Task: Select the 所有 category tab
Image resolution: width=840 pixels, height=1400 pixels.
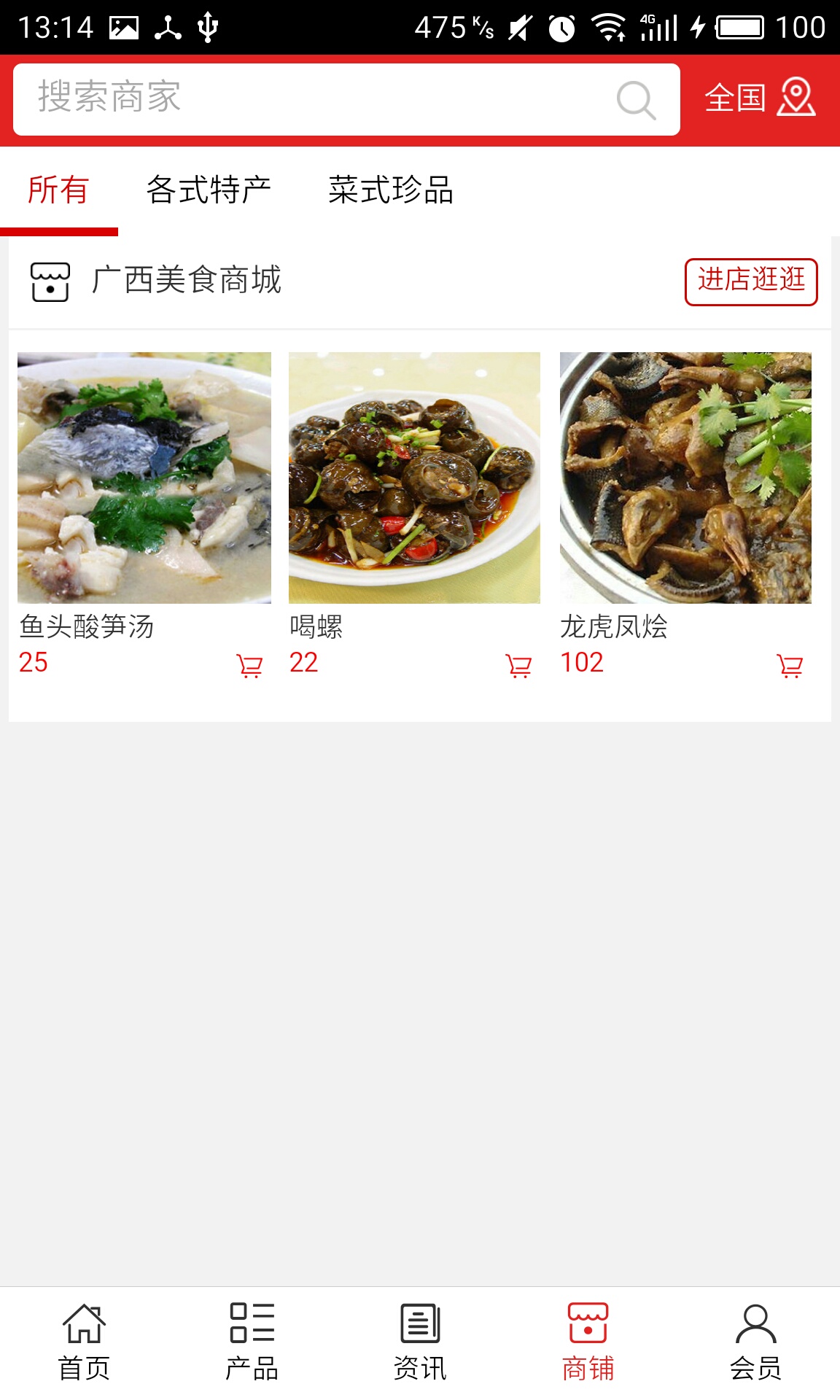Action: coord(58,190)
